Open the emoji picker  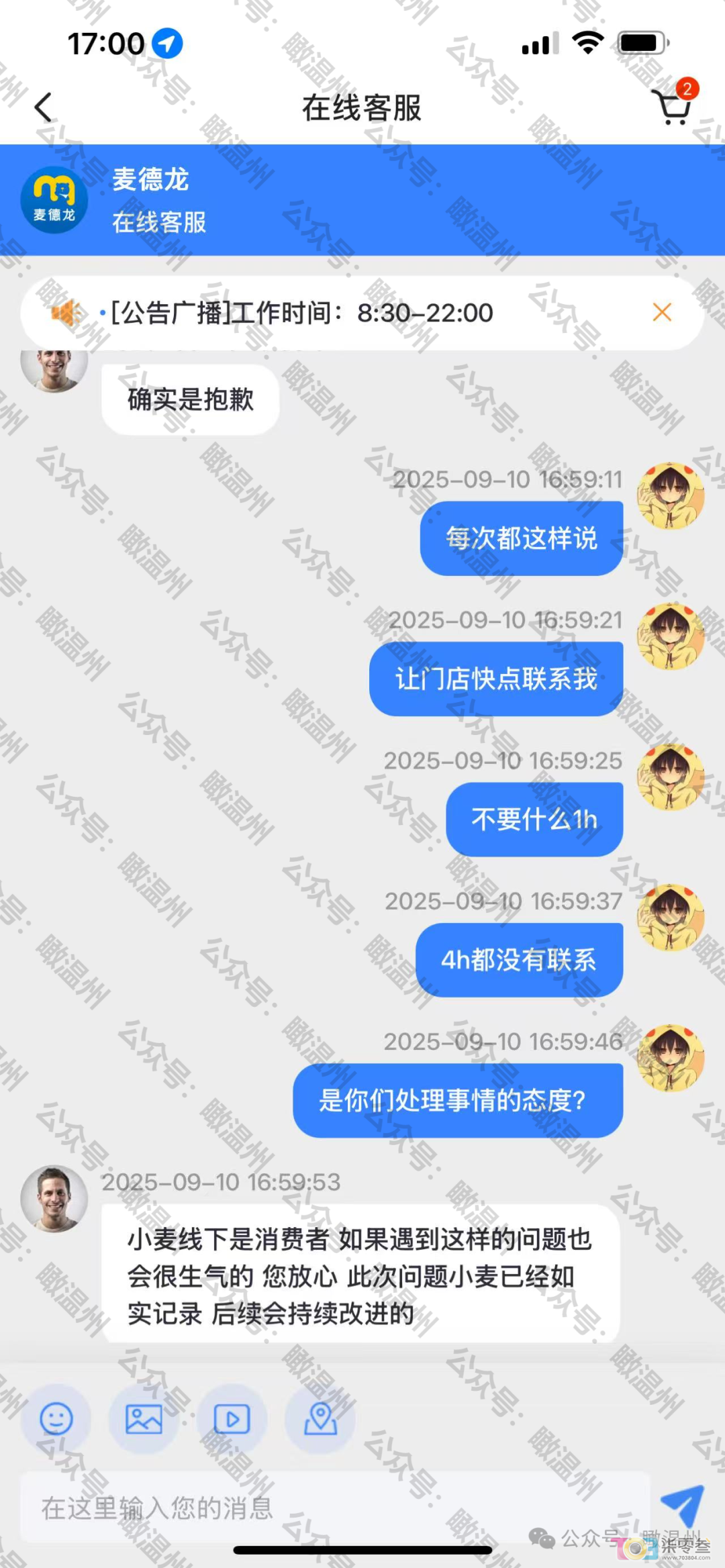tap(56, 1419)
